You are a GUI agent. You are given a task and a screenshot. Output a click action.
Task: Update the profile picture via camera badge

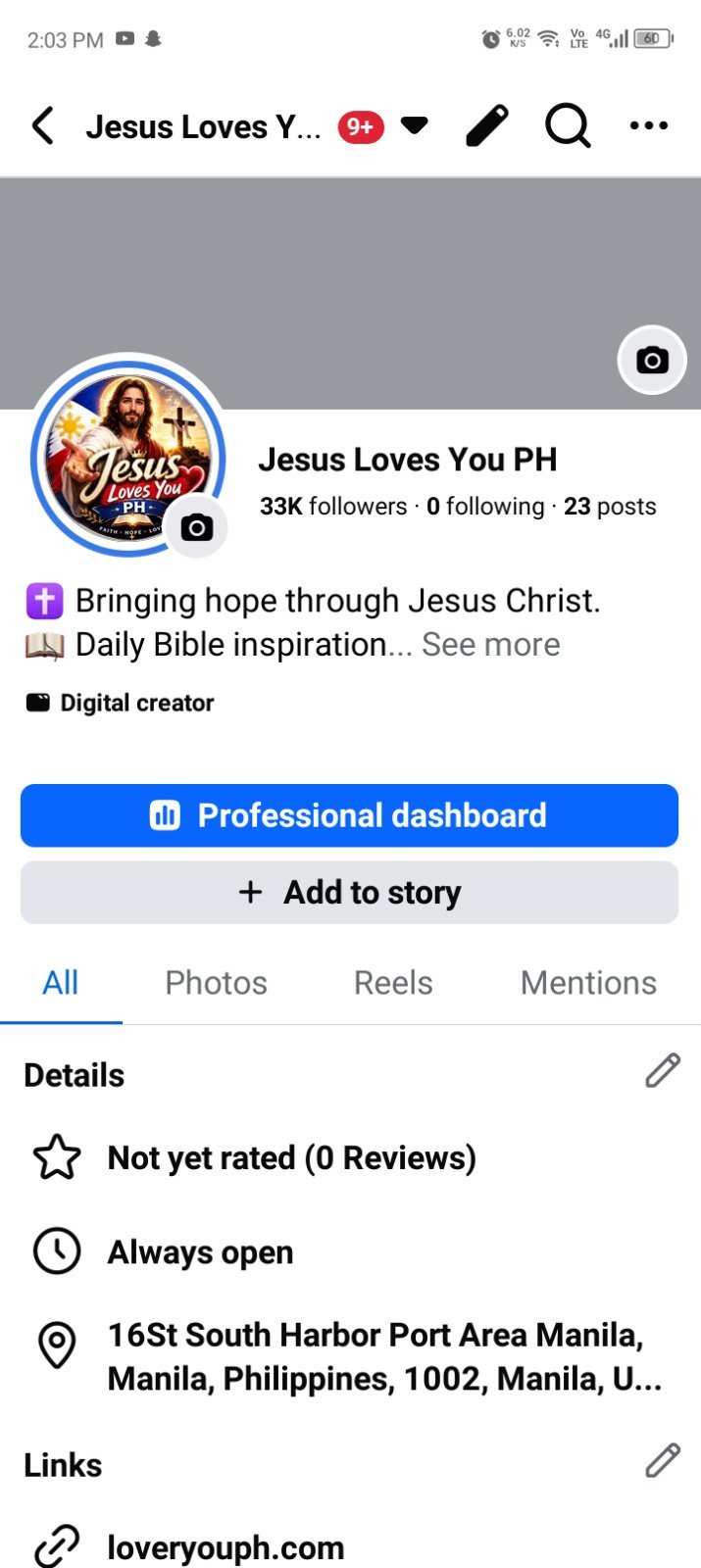196,528
